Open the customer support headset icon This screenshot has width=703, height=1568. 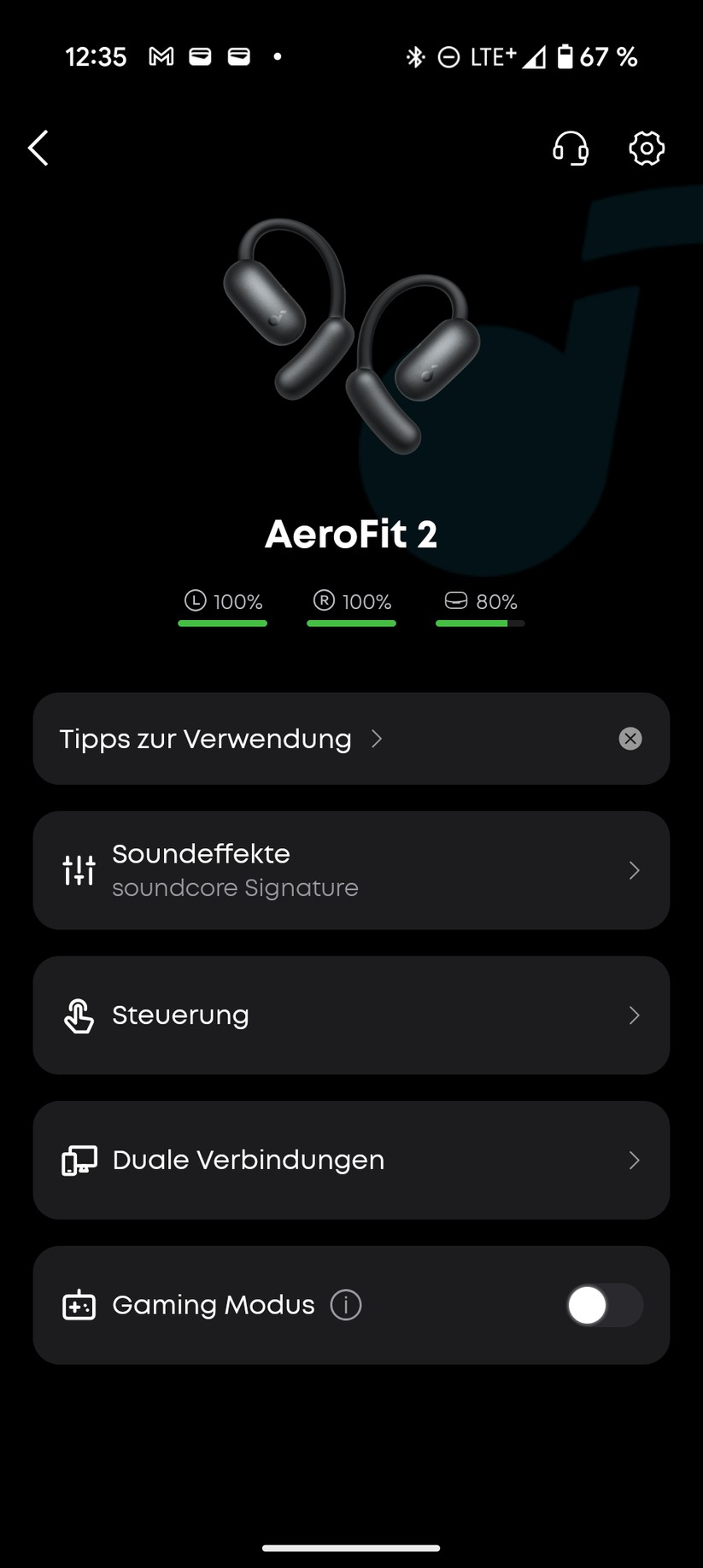571,148
